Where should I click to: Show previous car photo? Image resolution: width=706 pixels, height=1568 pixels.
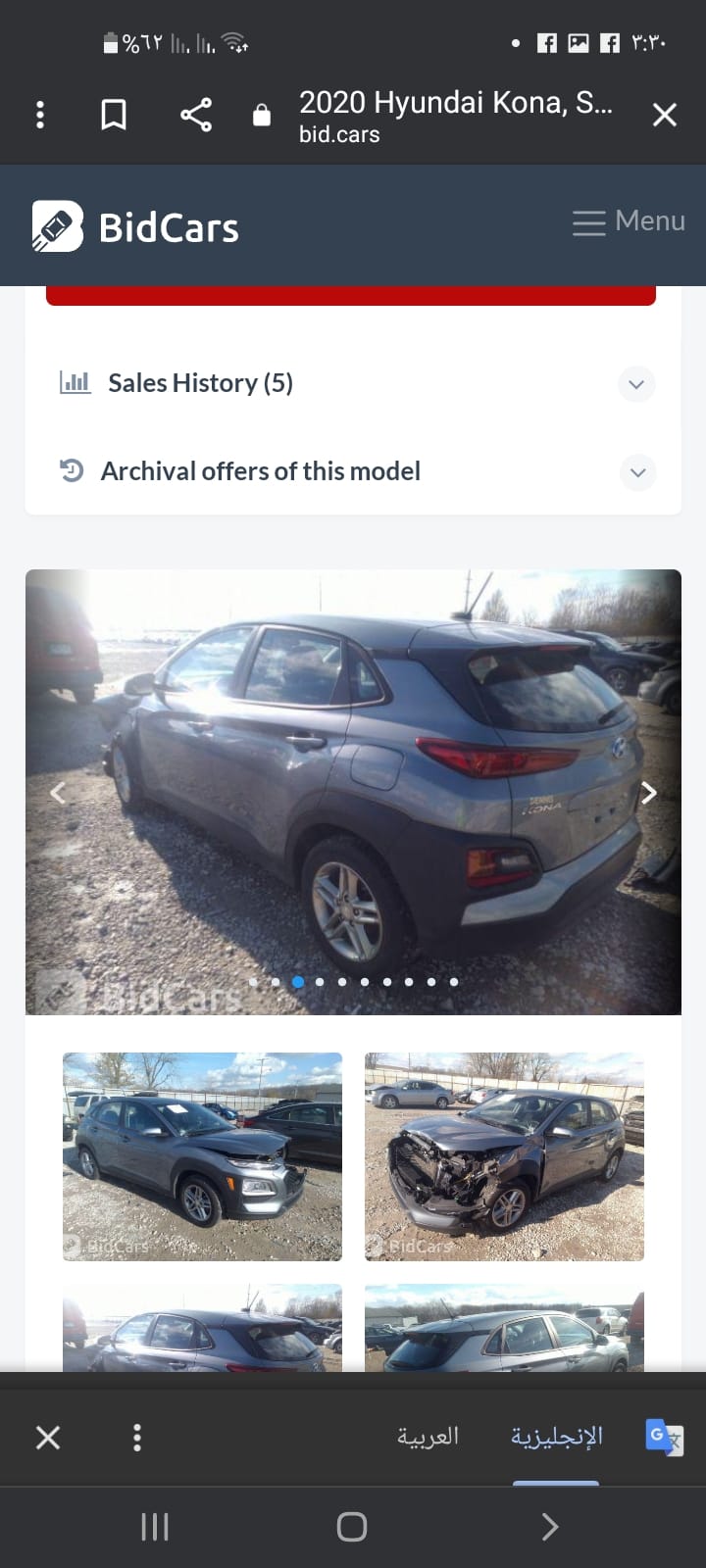[x=58, y=792]
